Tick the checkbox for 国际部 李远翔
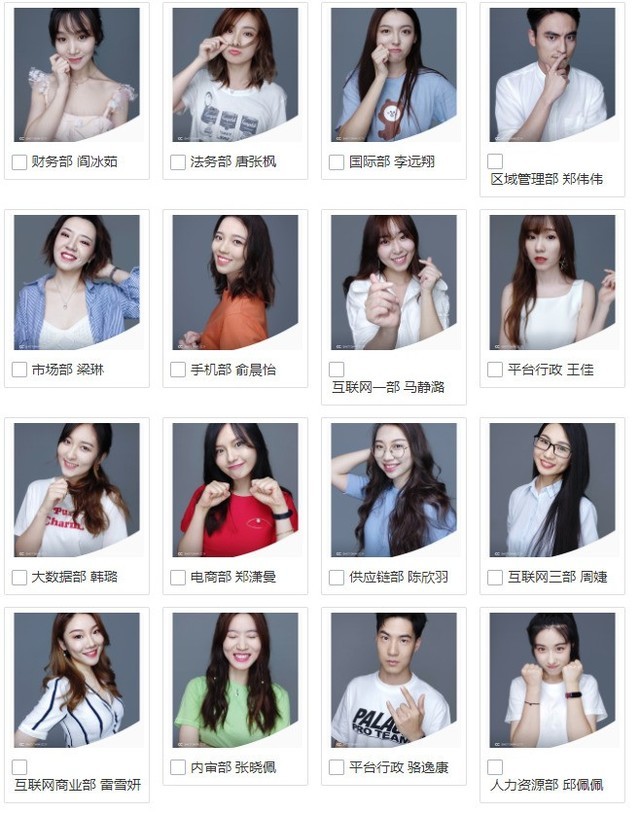The image size is (640, 813). [337, 162]
